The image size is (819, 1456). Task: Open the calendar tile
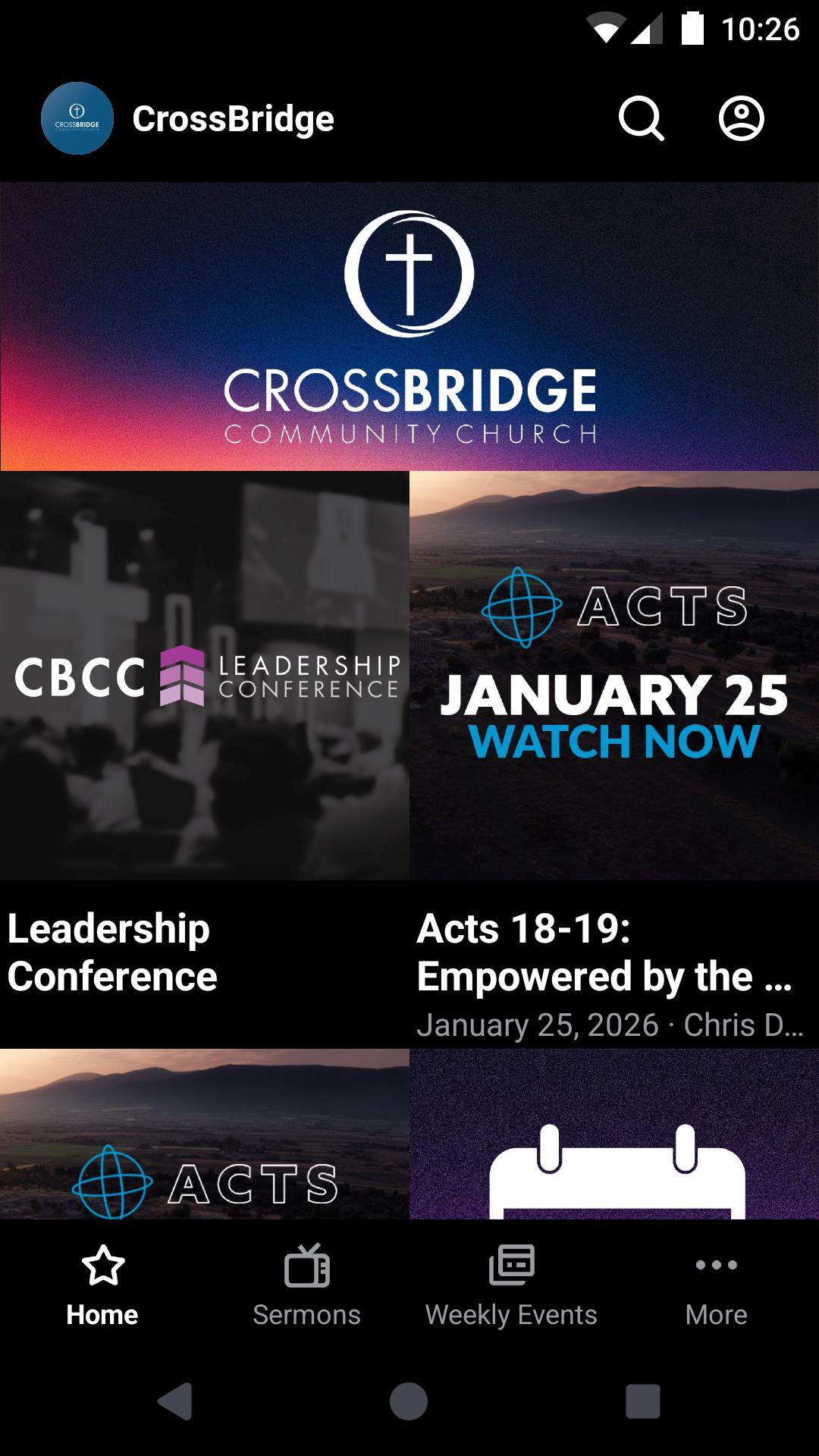coord(614,1137)
